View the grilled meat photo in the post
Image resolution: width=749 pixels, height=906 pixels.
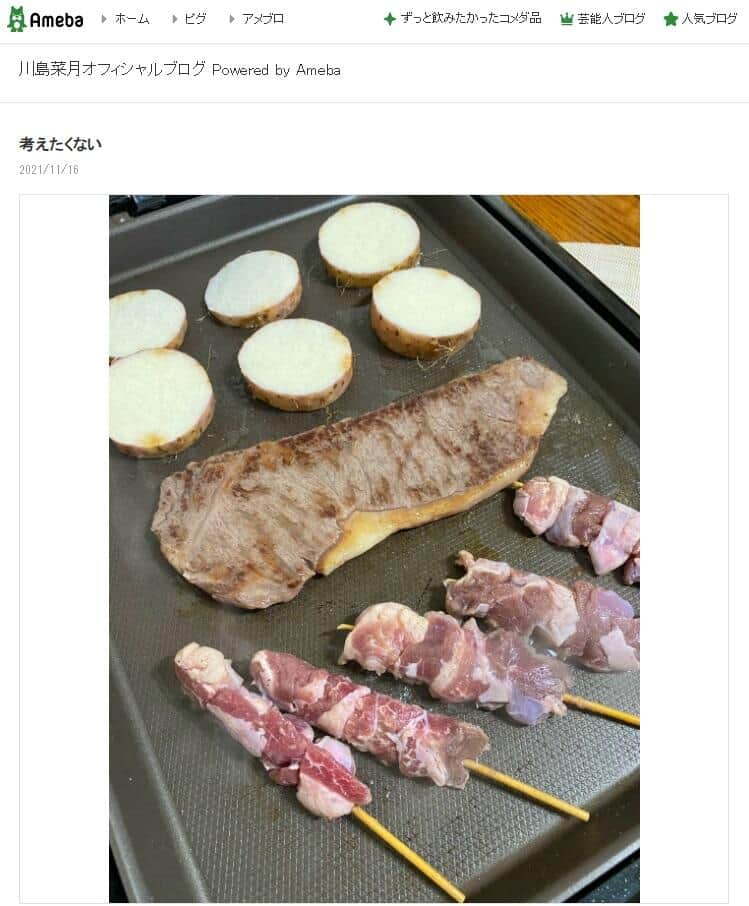[x=374, y=548]
